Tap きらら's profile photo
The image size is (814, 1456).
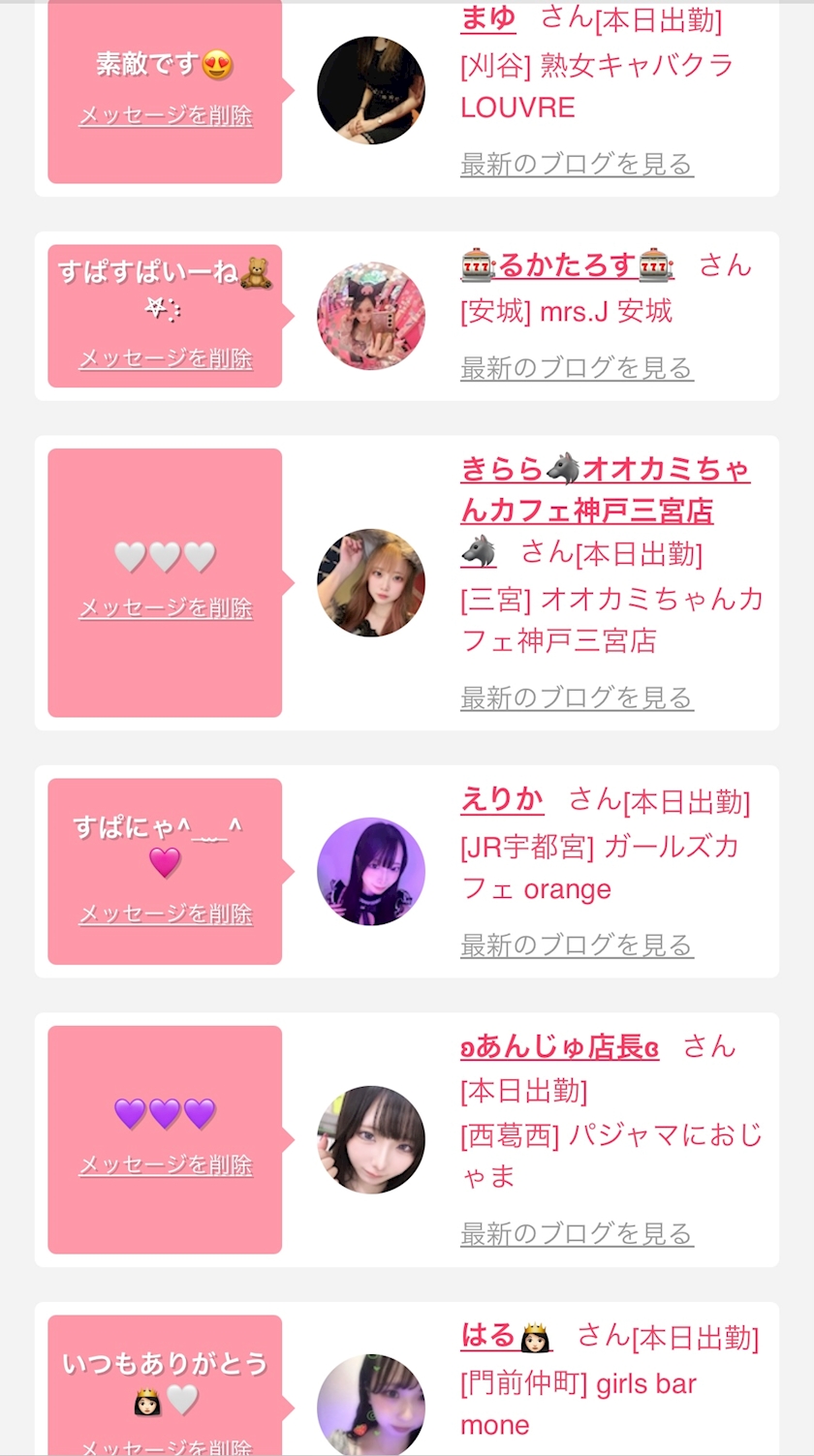tap(370, 582)
